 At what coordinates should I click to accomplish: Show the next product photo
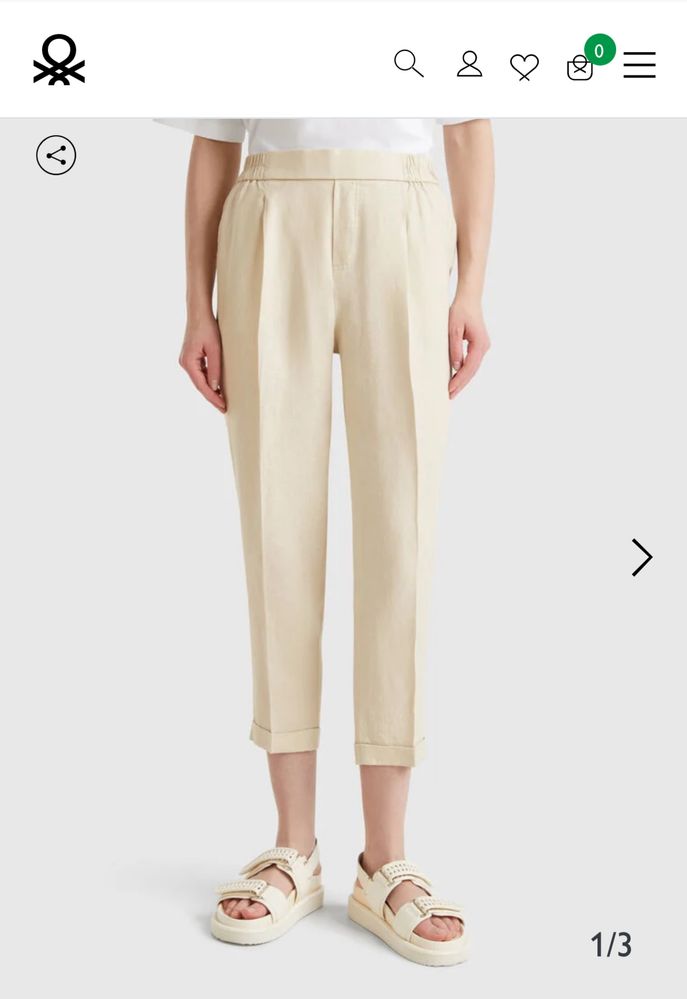641,557
